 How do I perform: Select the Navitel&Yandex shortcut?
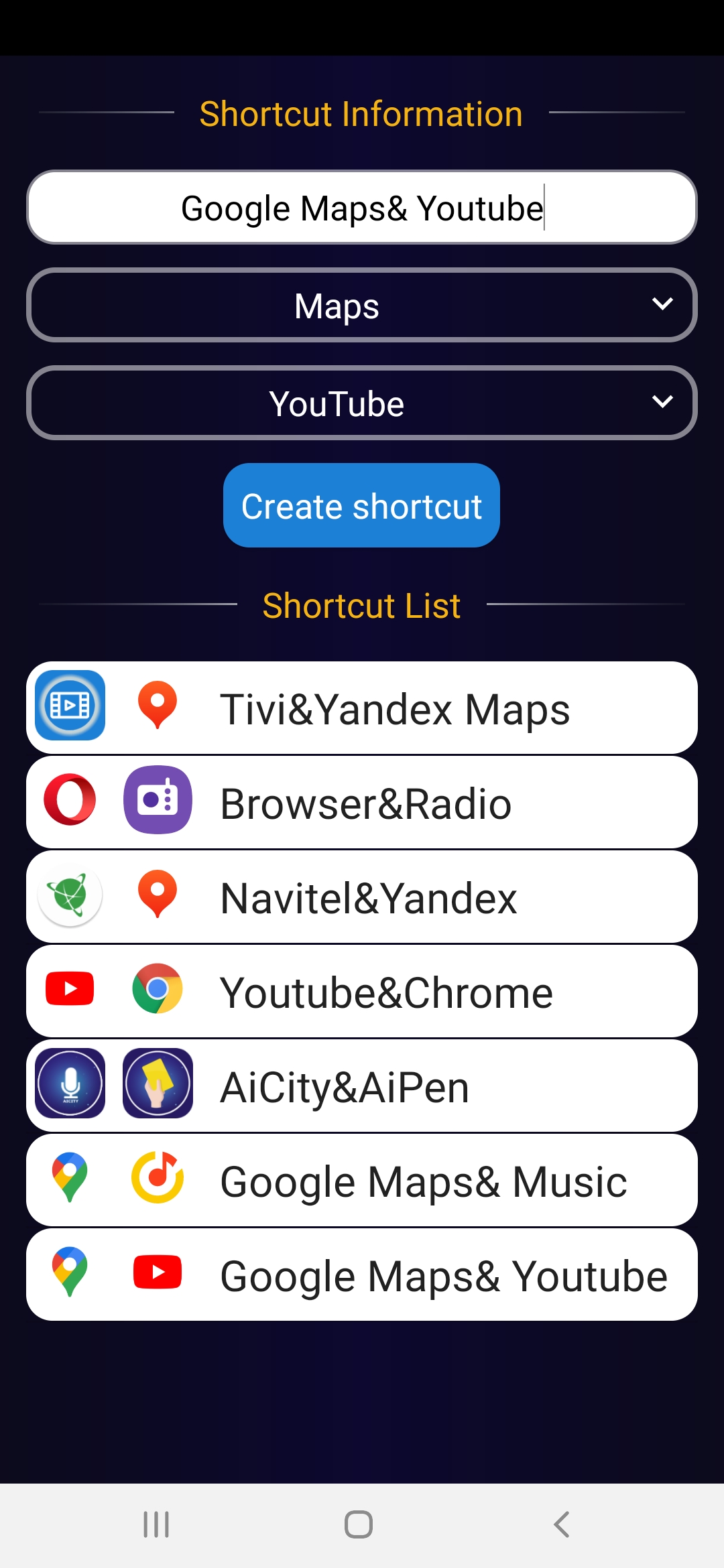tap(362, 897)
